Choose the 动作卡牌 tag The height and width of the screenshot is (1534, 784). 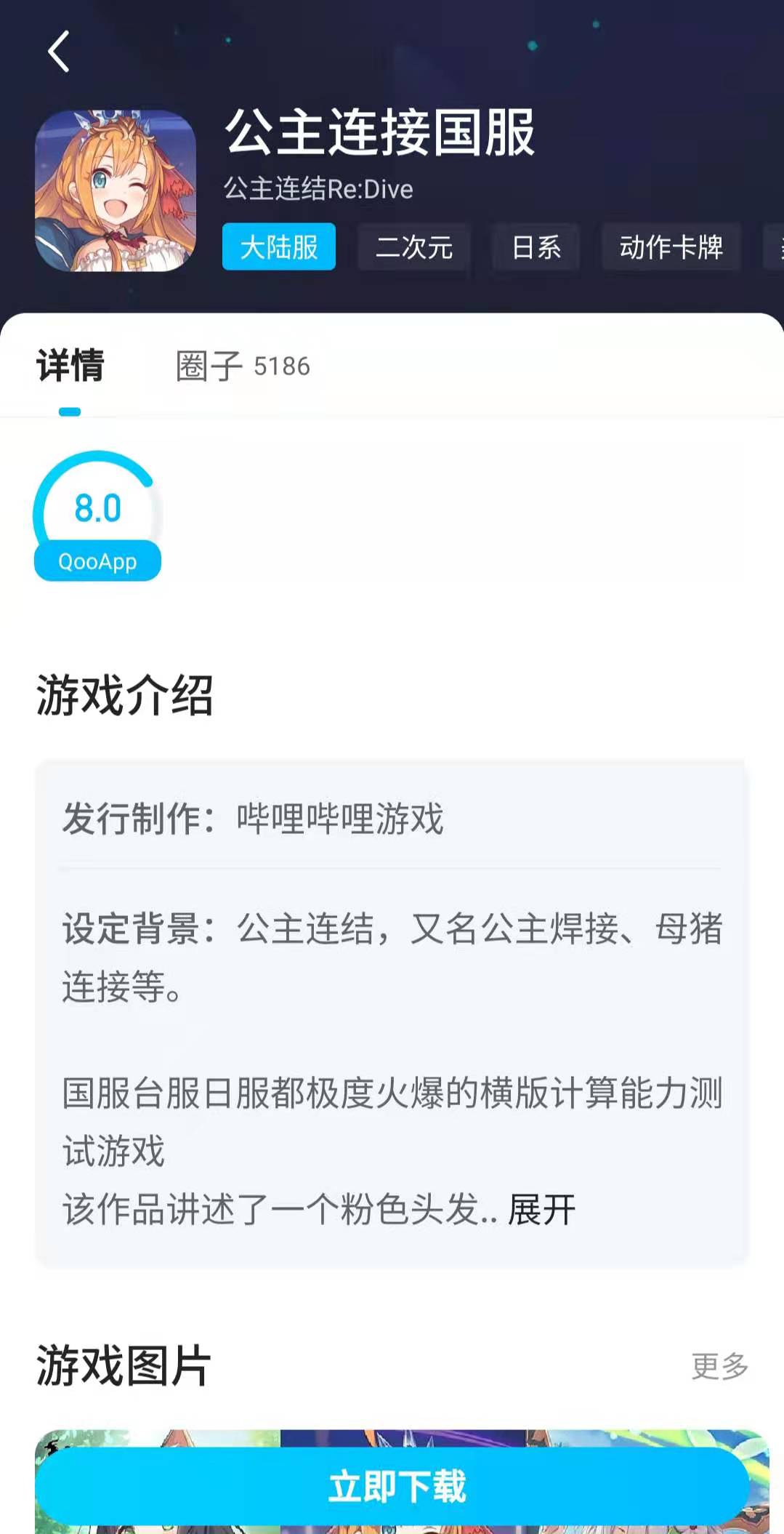(x=671, y=247)
